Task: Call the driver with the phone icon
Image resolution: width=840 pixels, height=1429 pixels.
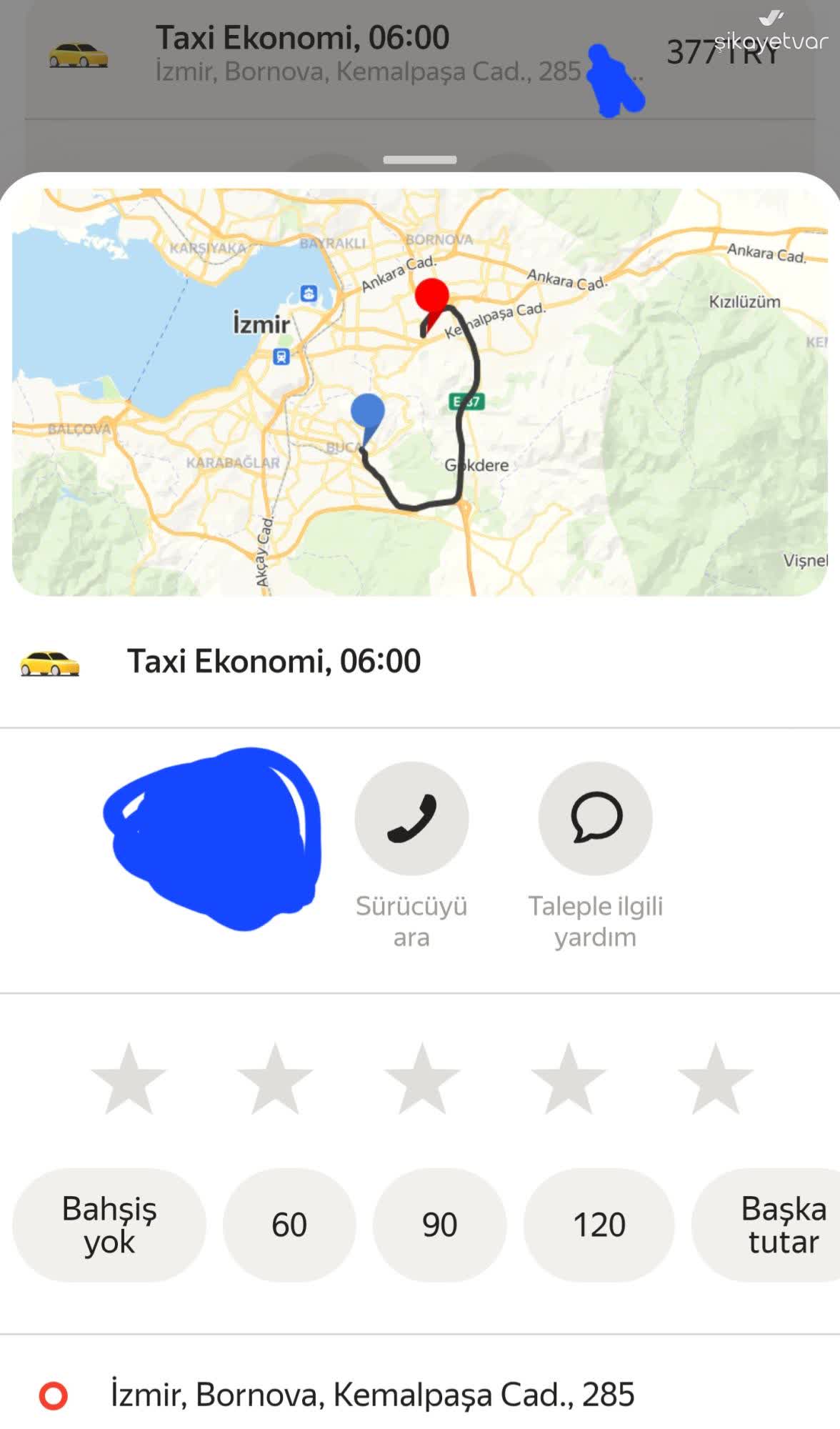Action: pos(411,818)
